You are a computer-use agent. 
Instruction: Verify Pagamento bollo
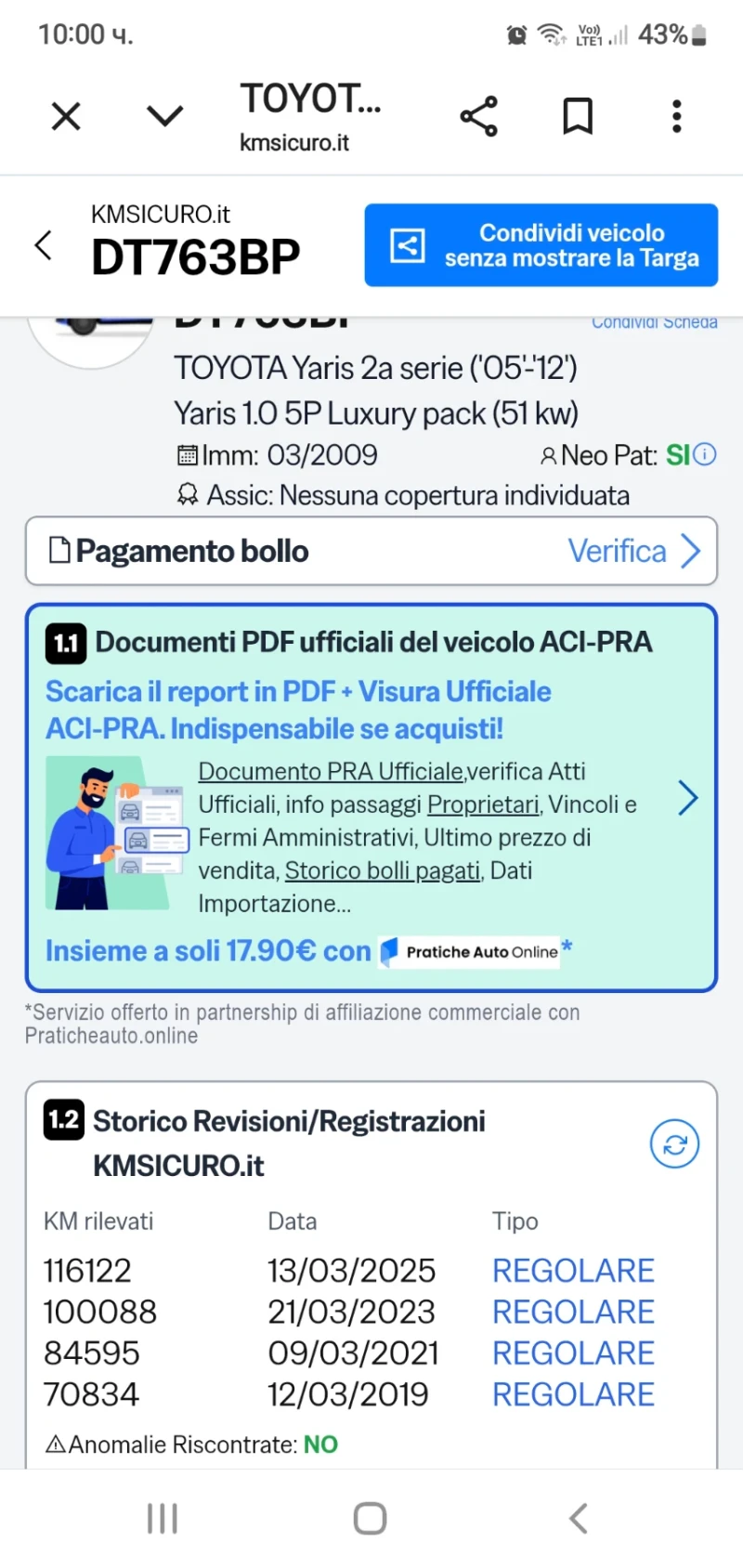[x=633, y=551]
